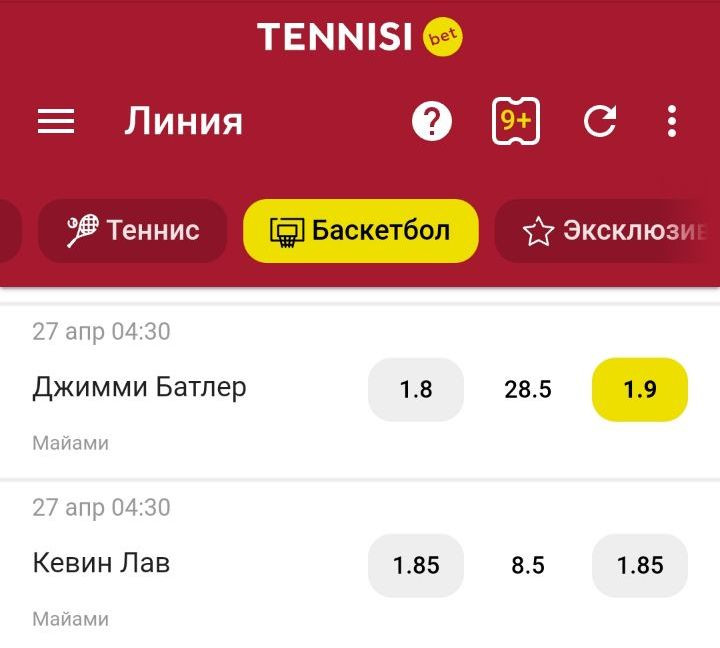Open the Джимми Батлер event

pyautogui.click(x=140, y=388)
